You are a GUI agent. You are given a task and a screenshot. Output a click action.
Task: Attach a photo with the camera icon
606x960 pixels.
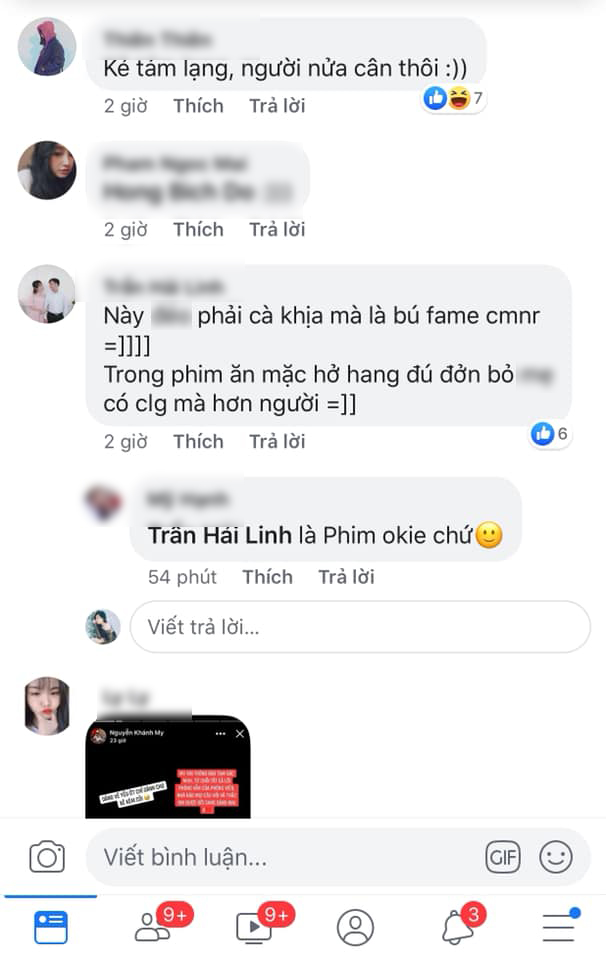(x=47, y=857)
